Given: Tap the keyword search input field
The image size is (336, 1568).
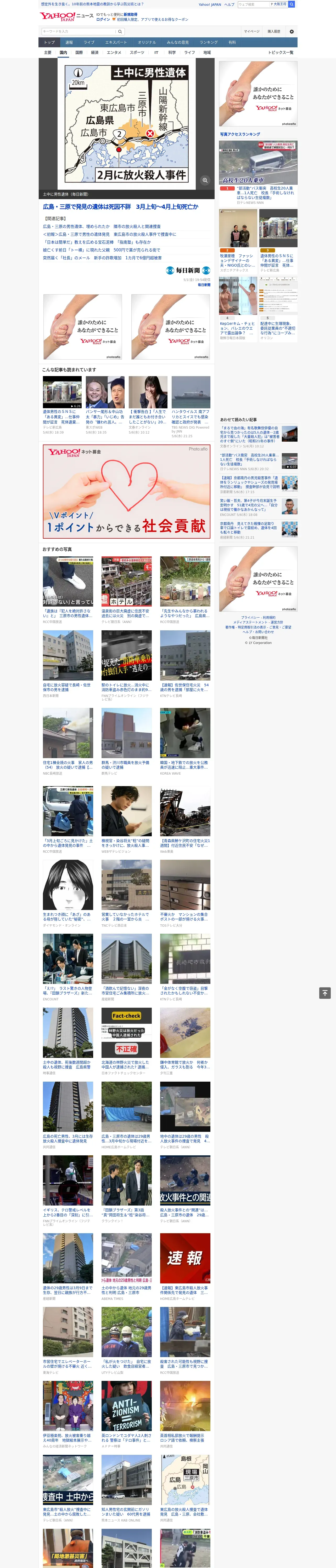Looking at the screenshot, I should click(79, 31).
